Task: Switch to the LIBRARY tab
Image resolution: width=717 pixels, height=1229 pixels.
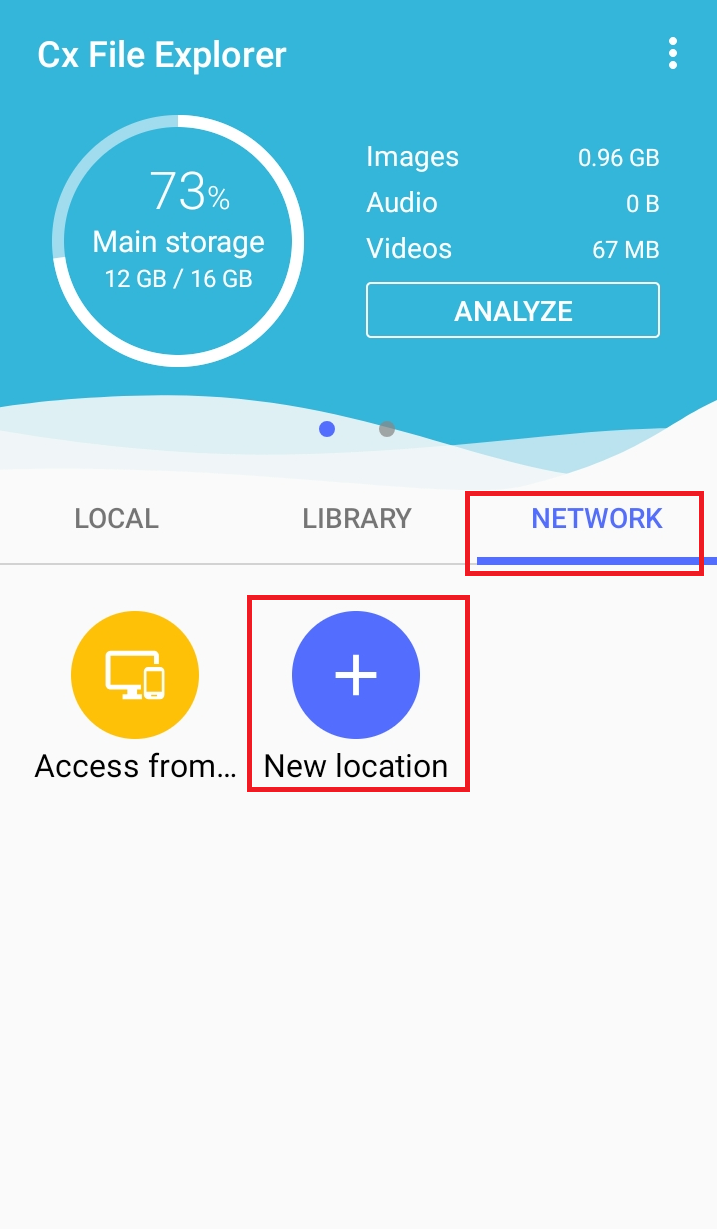Action: [357, 519]
